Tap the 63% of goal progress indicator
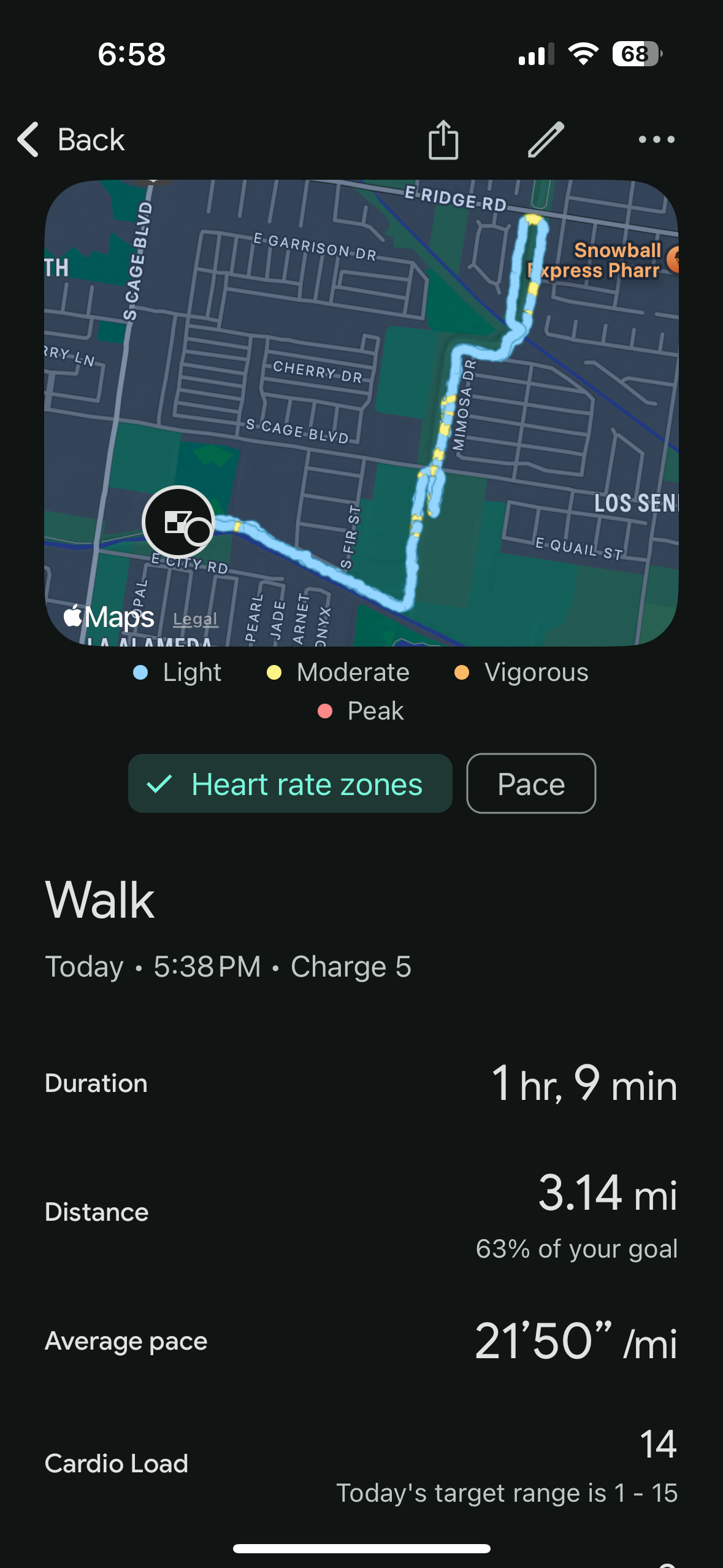The image size is (723, 1568). point(576,1248)
